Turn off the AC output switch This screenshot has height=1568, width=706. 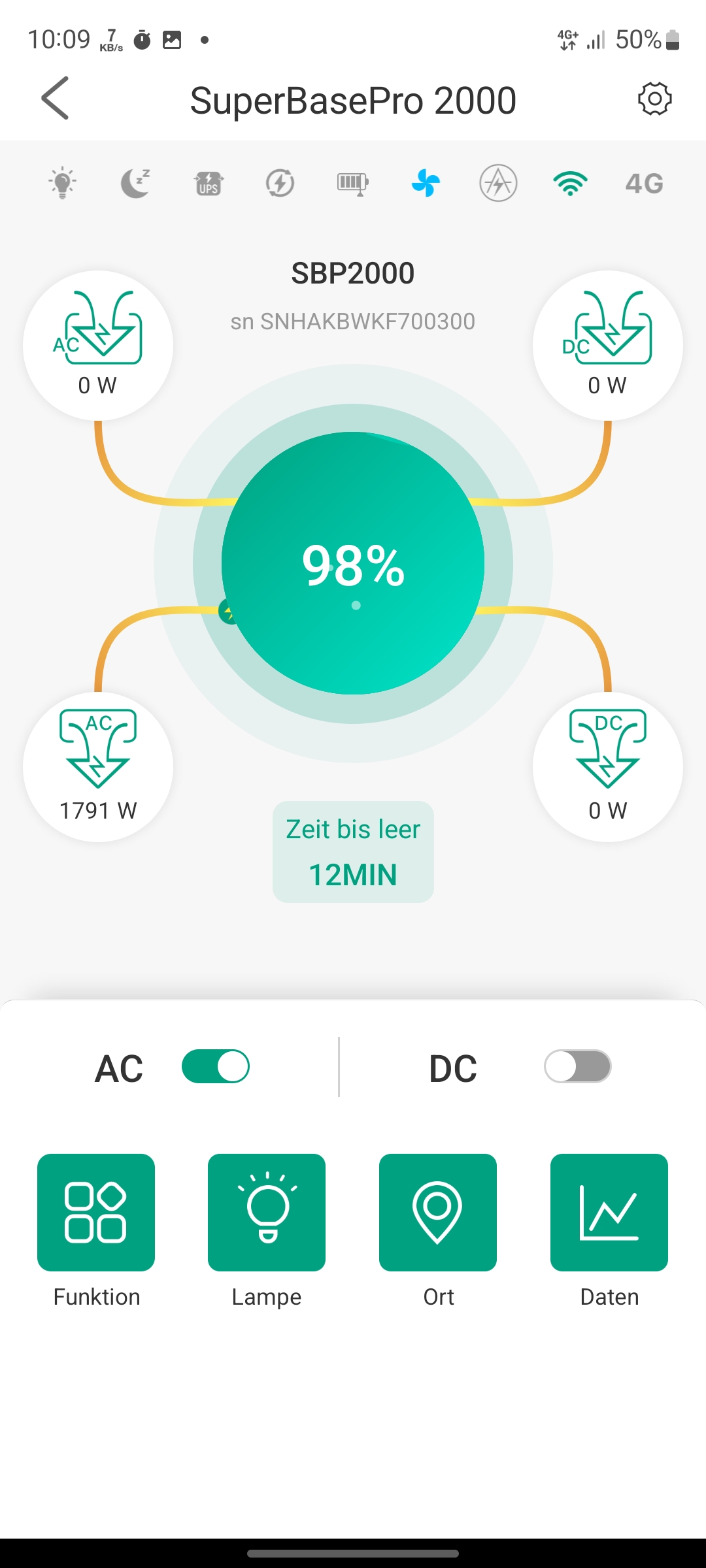[216, 1067]
